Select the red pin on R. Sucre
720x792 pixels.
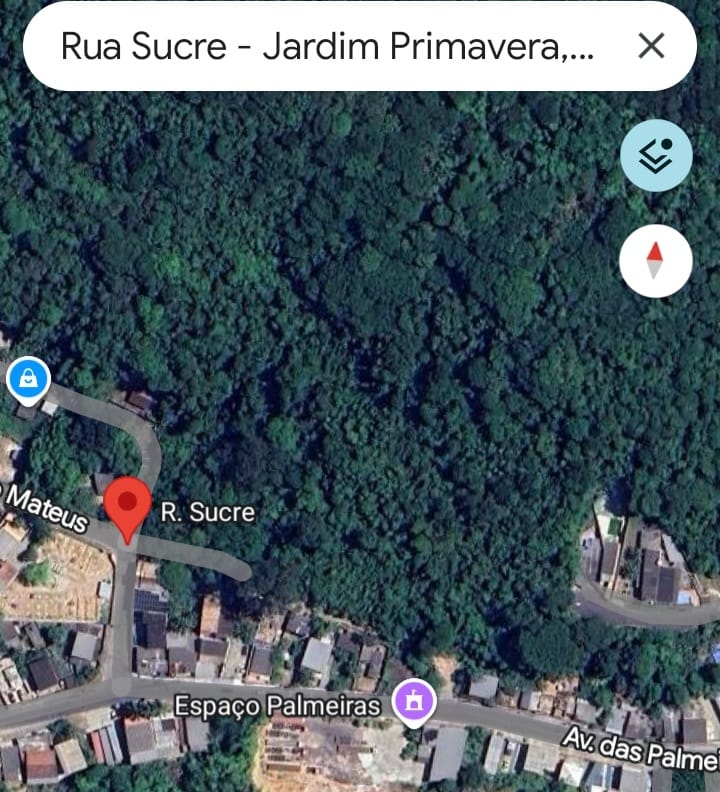pyautogui.click(x=128, y=507)
